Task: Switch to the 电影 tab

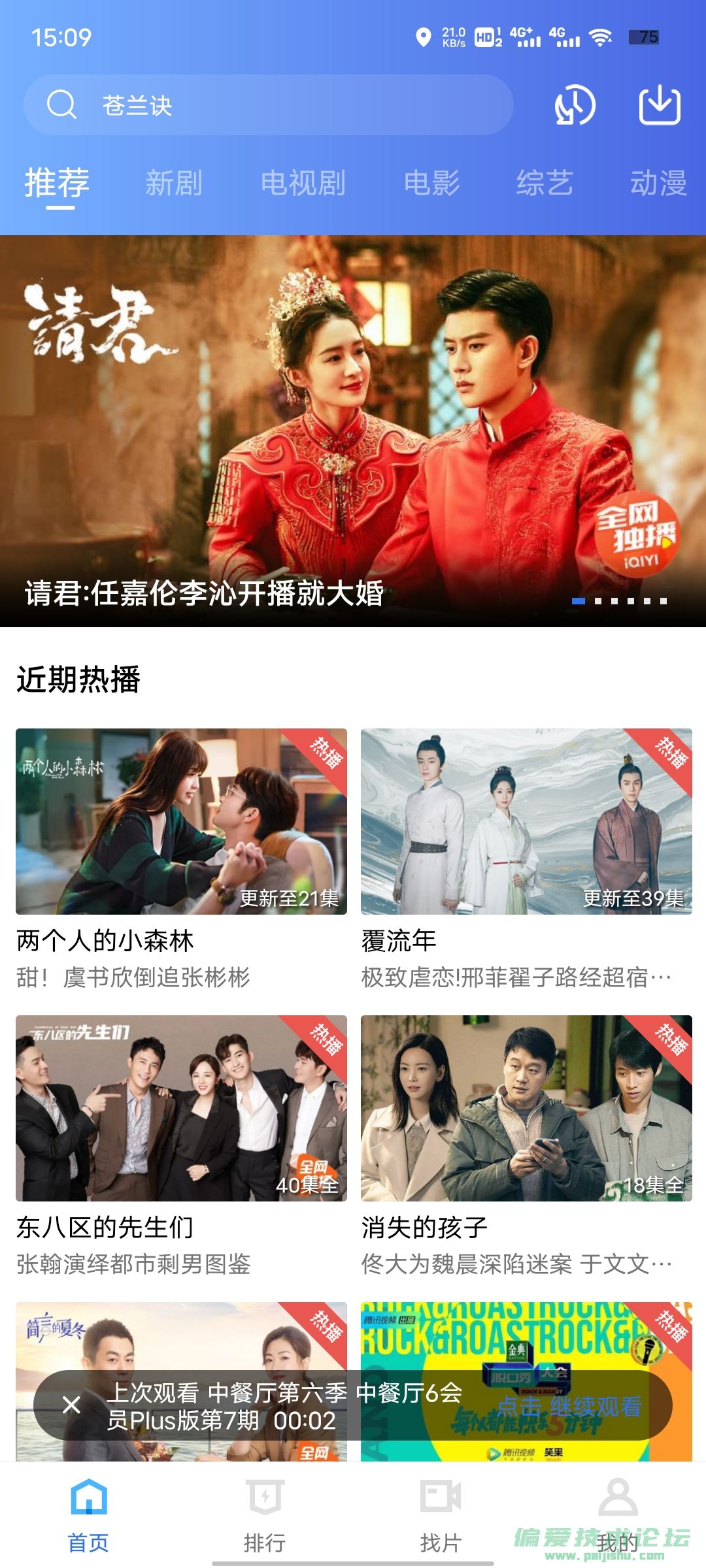Action: tap(431, 183)
